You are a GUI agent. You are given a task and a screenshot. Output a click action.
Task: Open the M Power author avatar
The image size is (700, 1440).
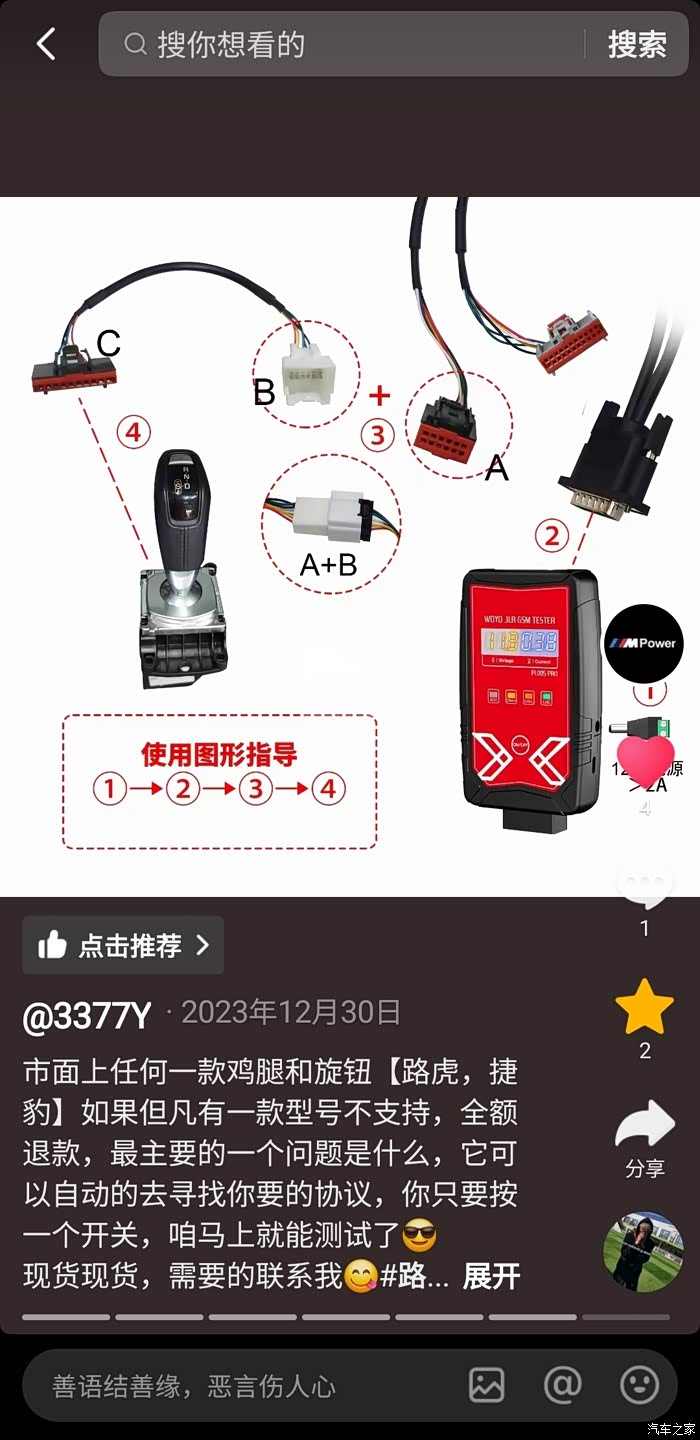click(643, 643)
